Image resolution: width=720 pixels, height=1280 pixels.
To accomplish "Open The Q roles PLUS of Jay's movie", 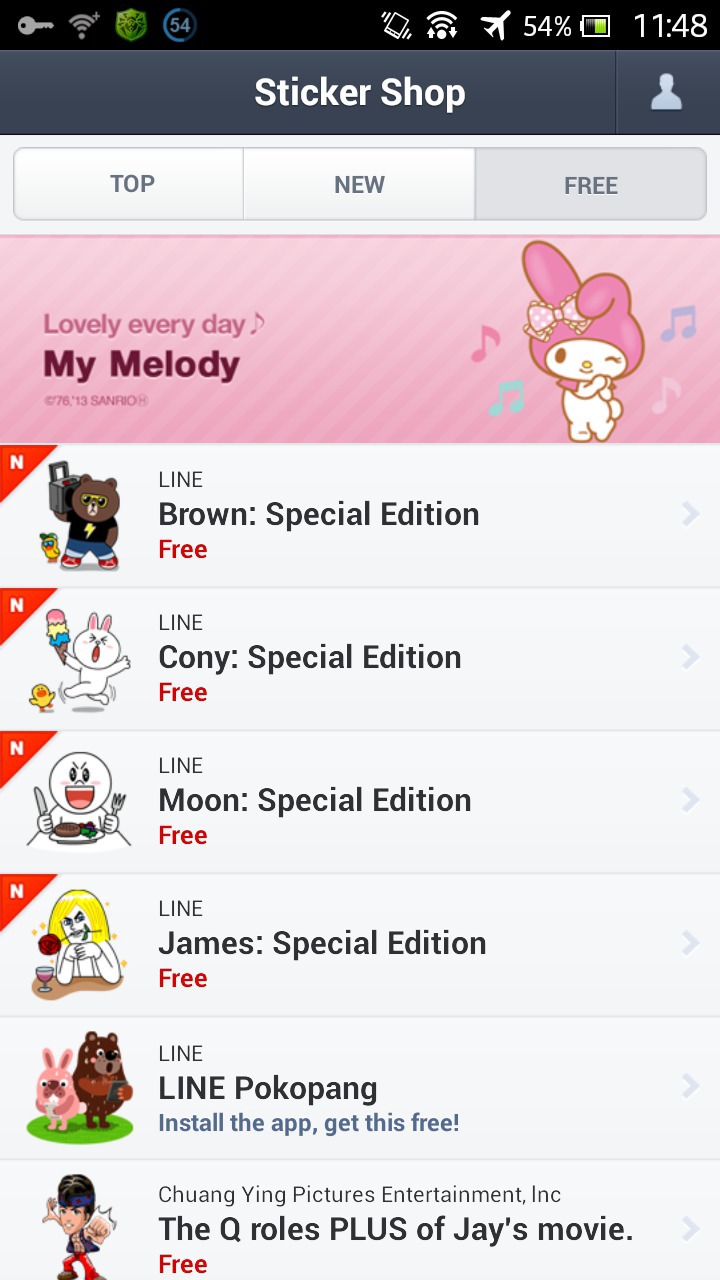I will [x=360, y=1228].
